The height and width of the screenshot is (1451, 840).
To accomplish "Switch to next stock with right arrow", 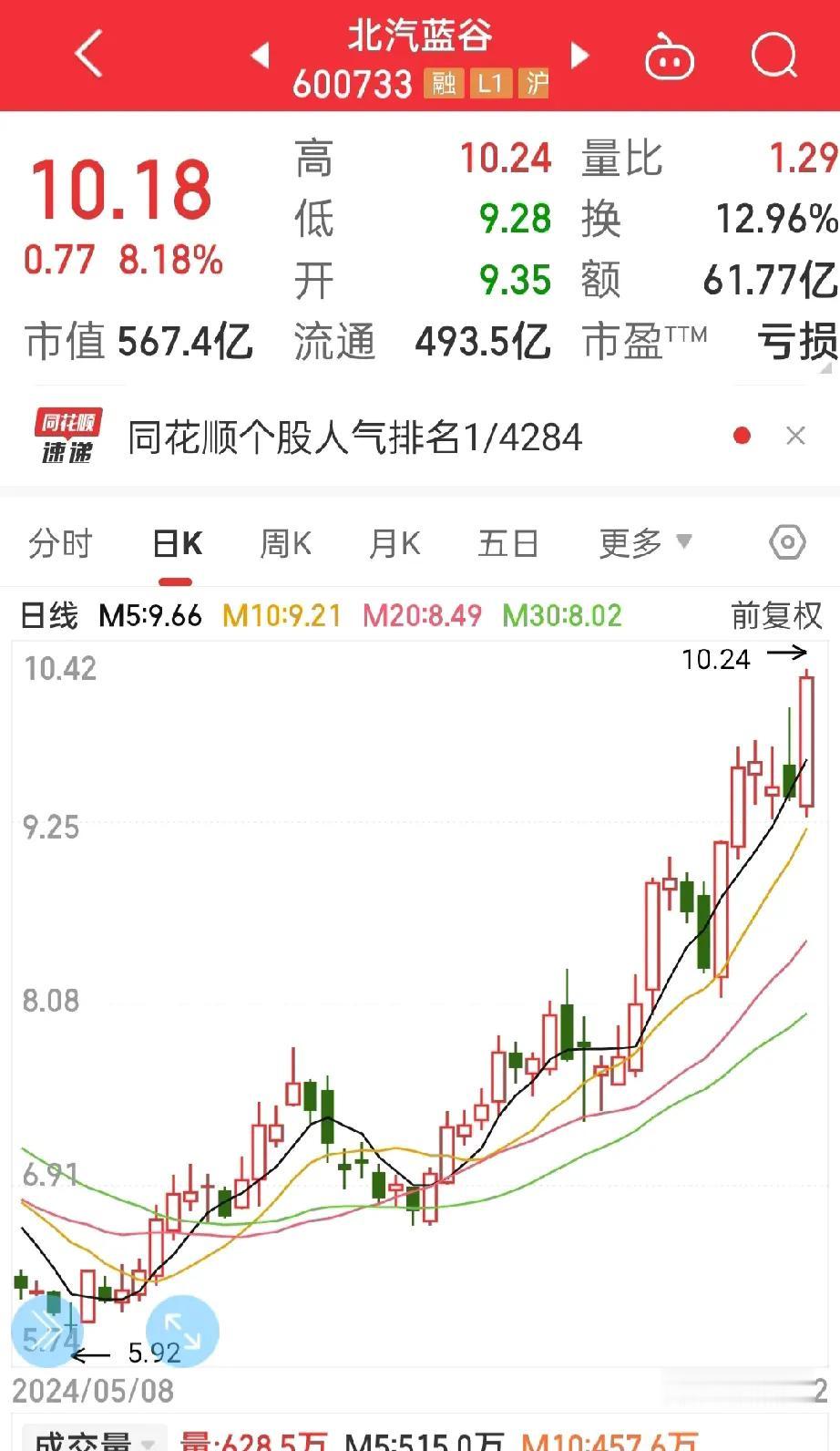I will (x=579, y=55).
